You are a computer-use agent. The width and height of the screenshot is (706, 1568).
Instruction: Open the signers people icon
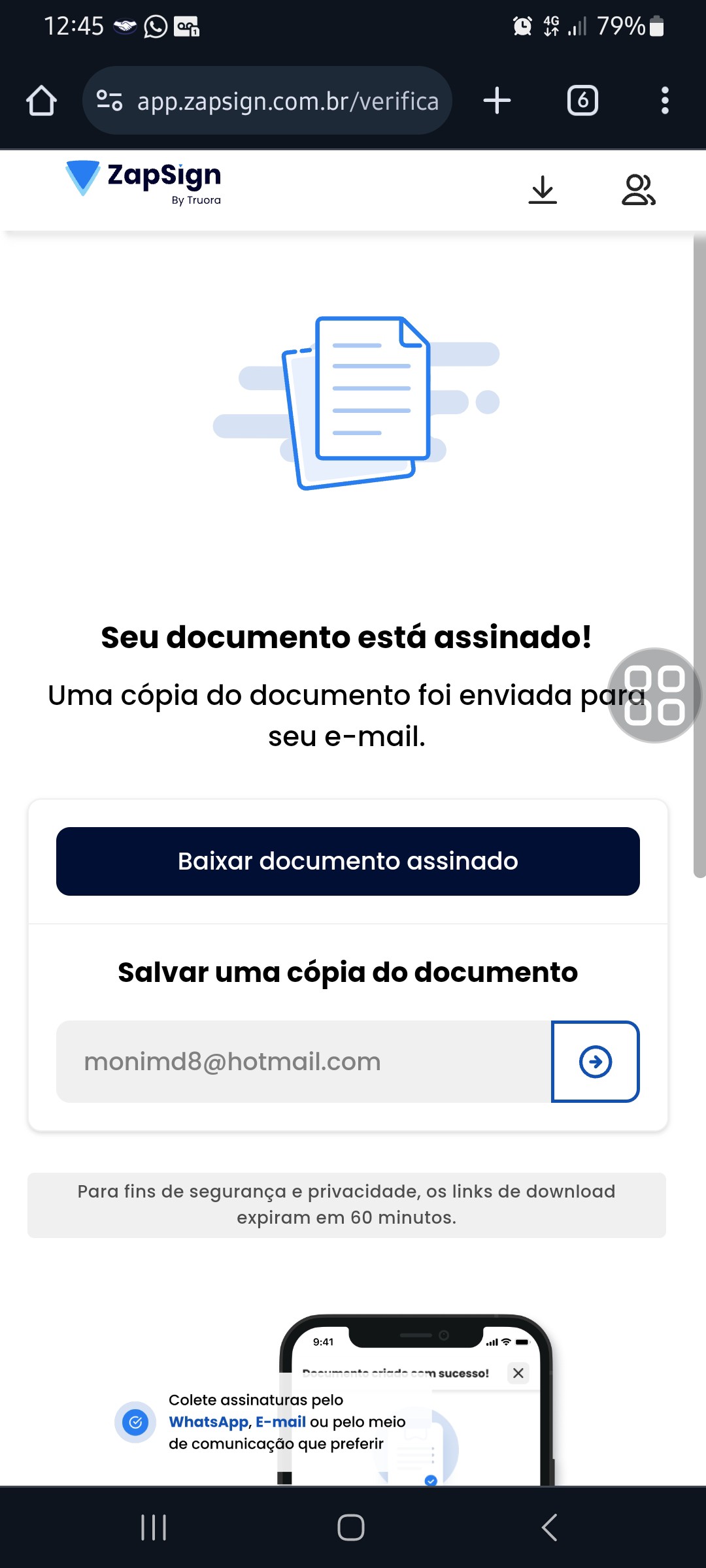(x=638, y=190)
